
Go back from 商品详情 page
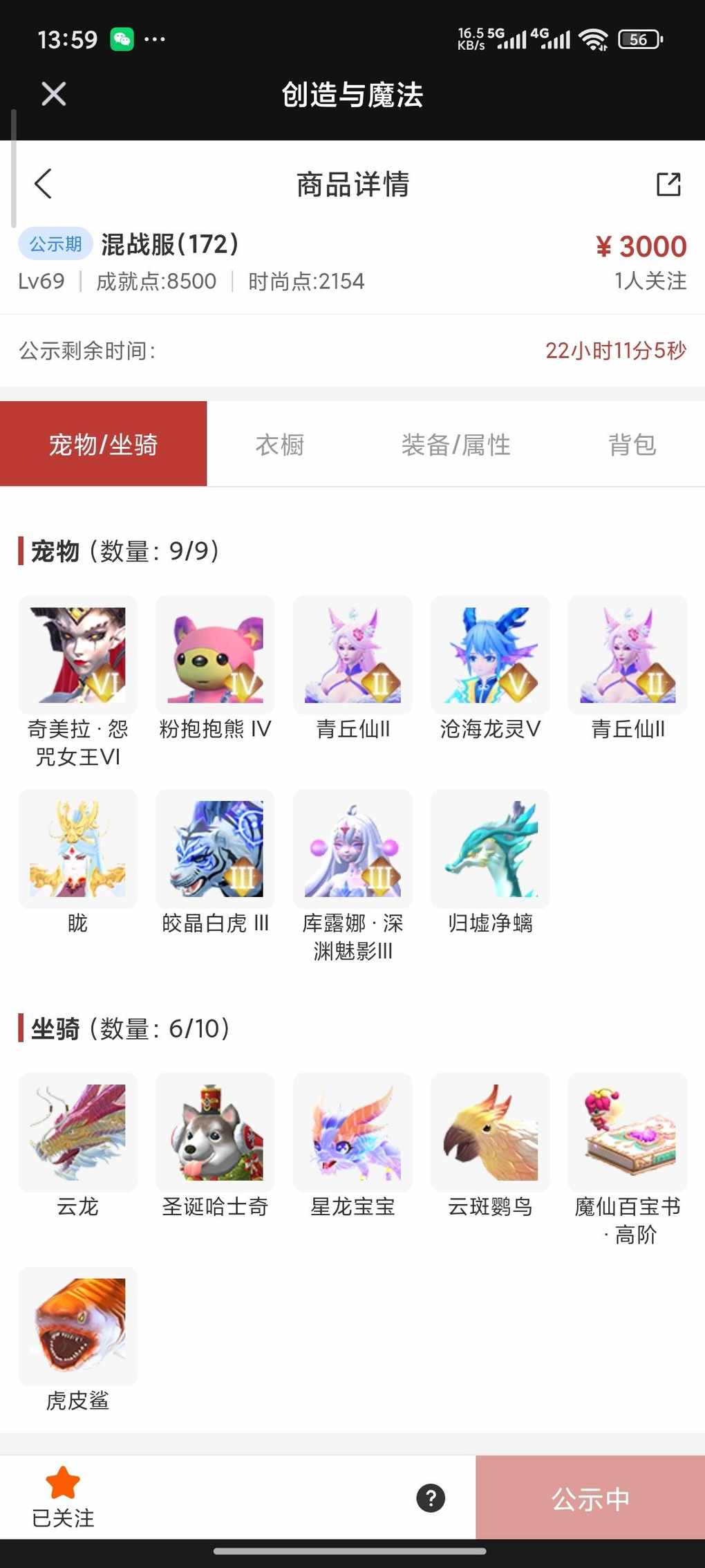44,184
